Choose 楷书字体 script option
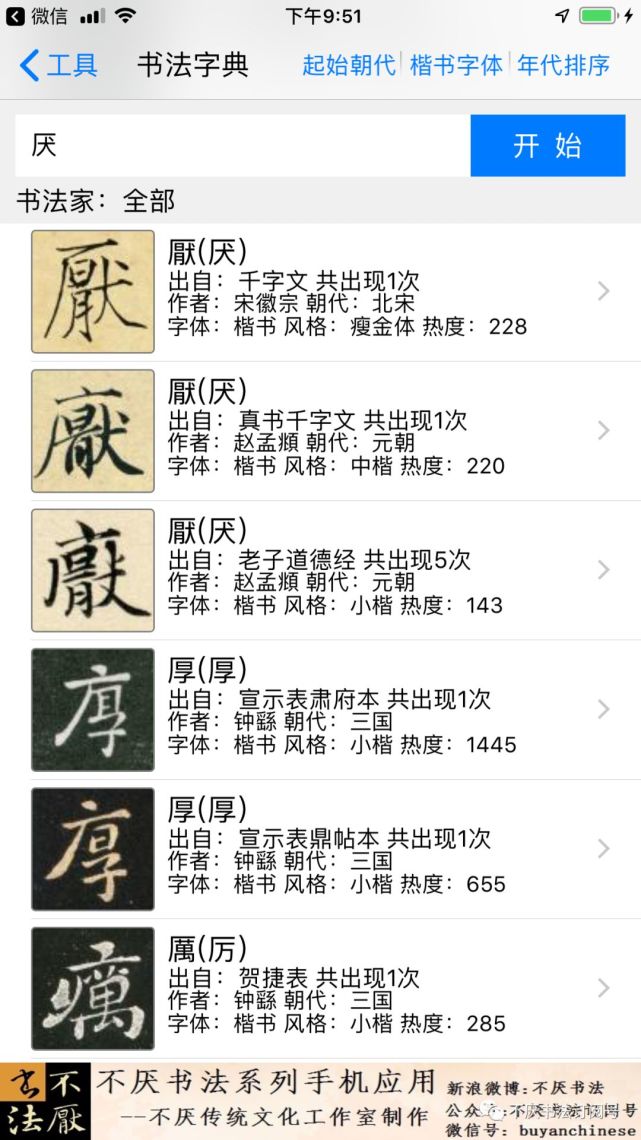Viewport: 641px width, 1140px height. pyautogui.click(x=456, y=66)
